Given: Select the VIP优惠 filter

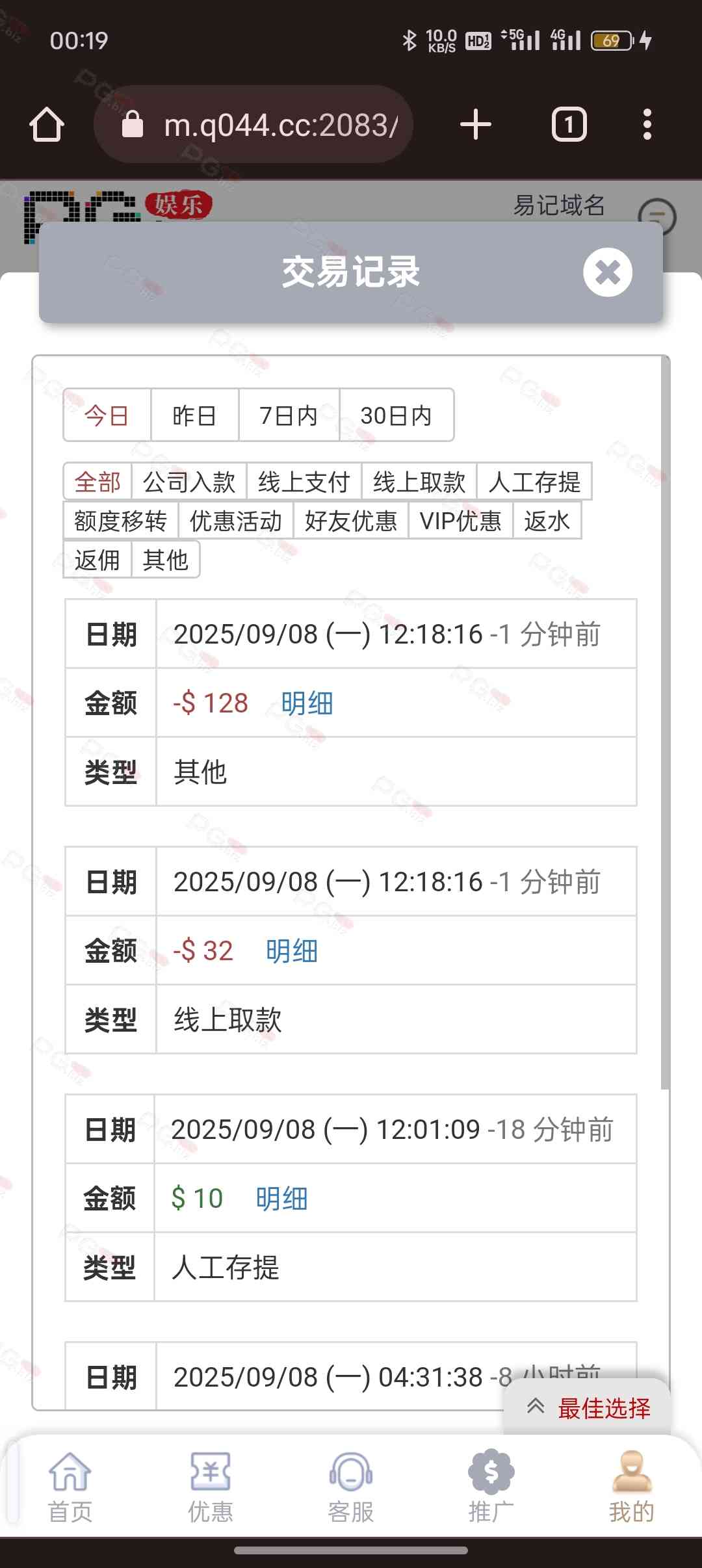Looking at the screenshot, I should tap(460, 521).
